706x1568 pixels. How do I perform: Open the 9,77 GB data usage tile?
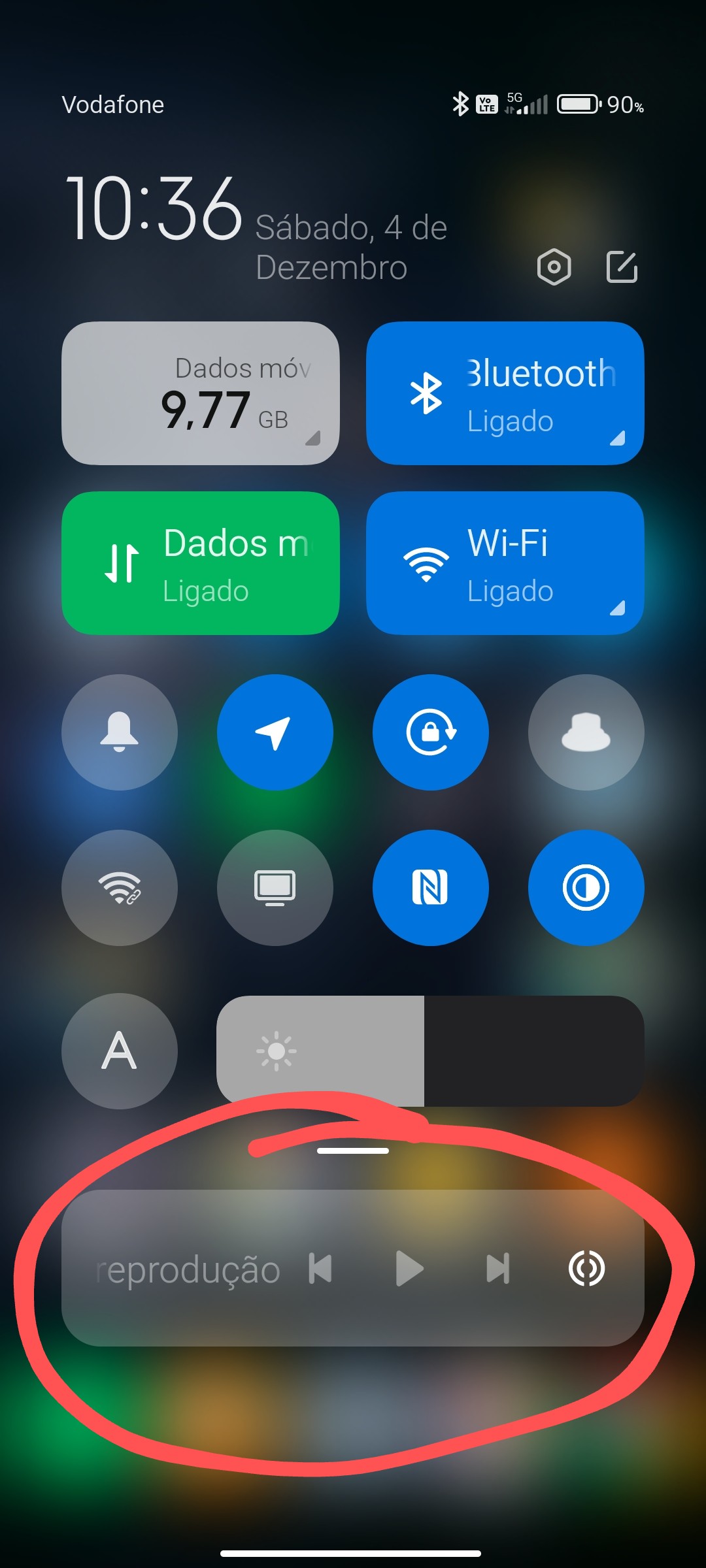201,393
